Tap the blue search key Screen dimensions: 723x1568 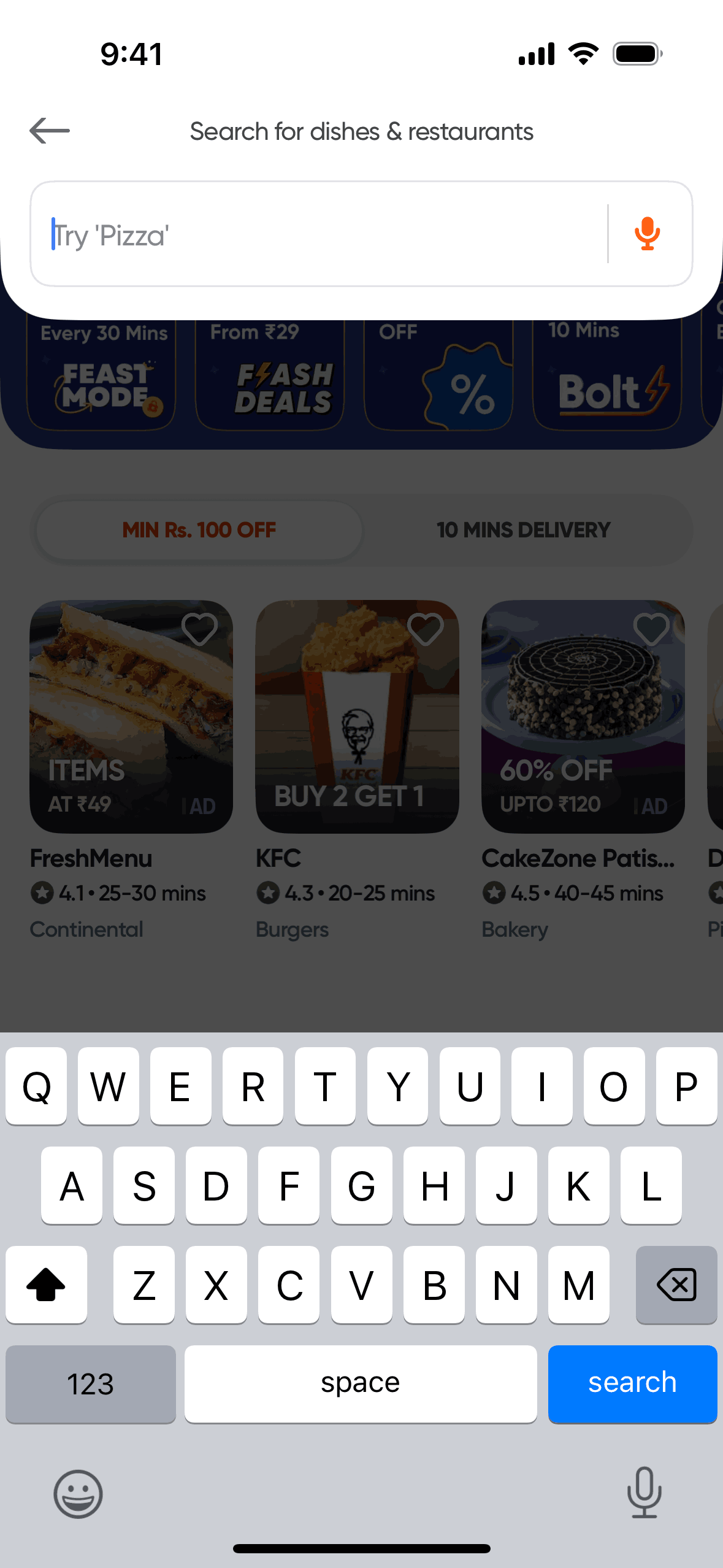632,1383
